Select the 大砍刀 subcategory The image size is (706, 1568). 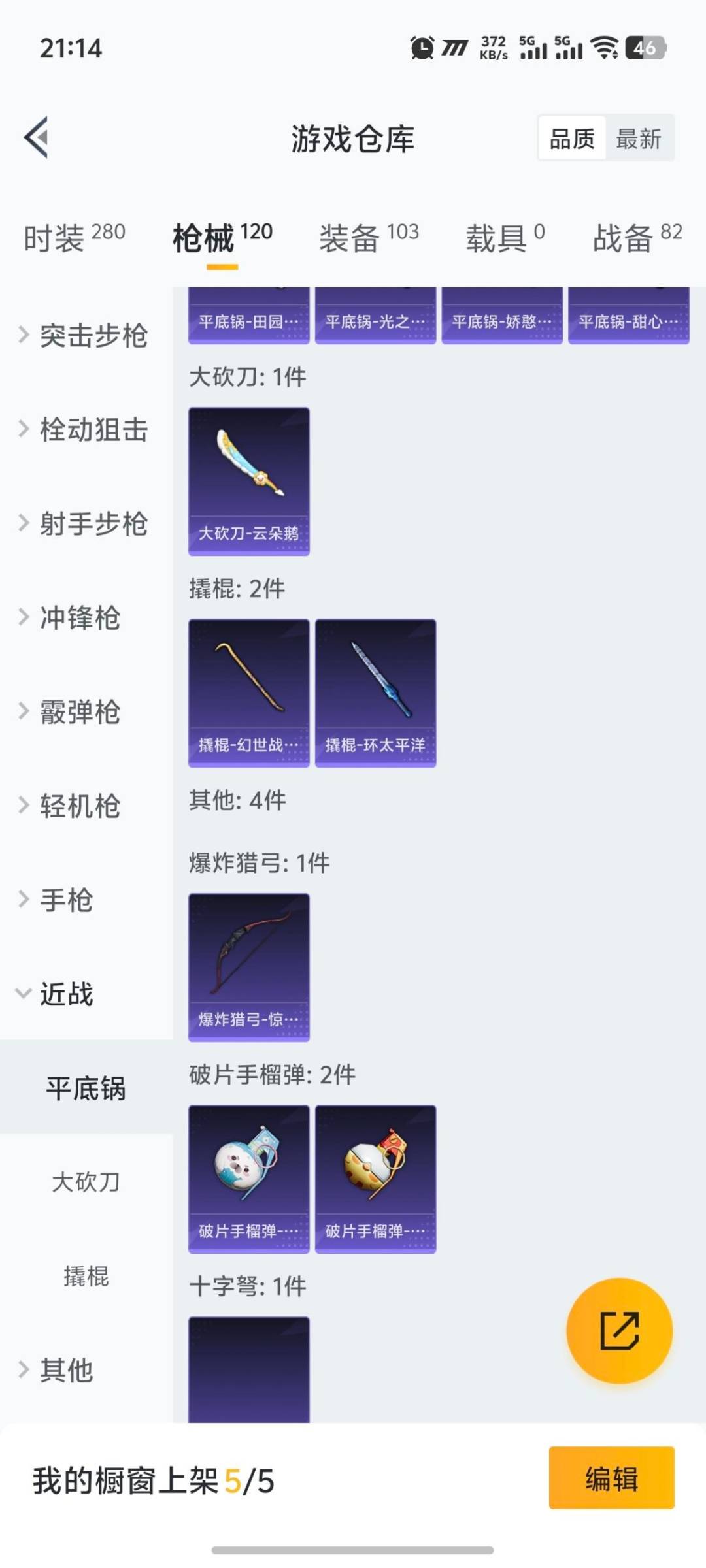86,1182
